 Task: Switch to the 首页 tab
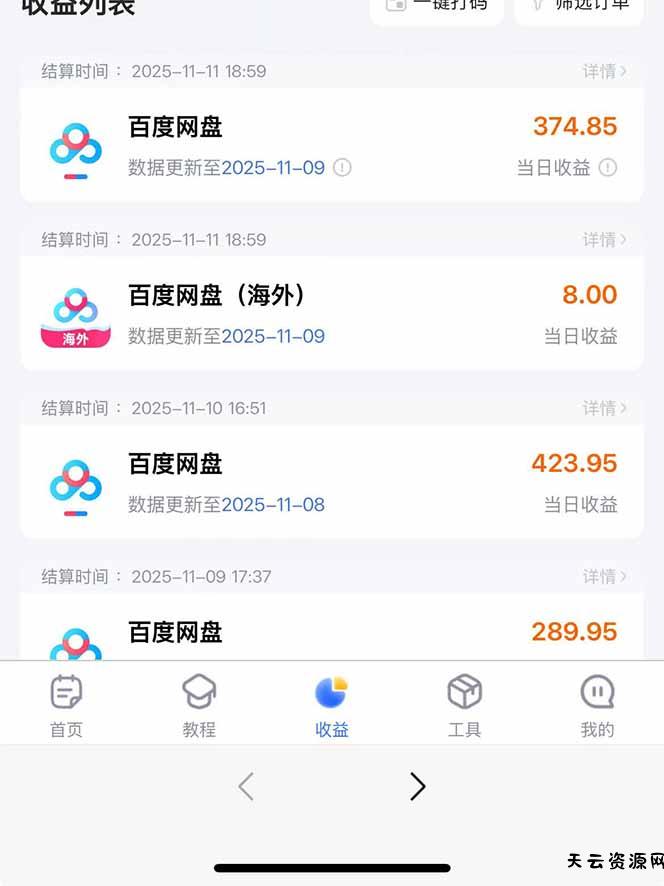pyautogui.click(x=66, y=705)
